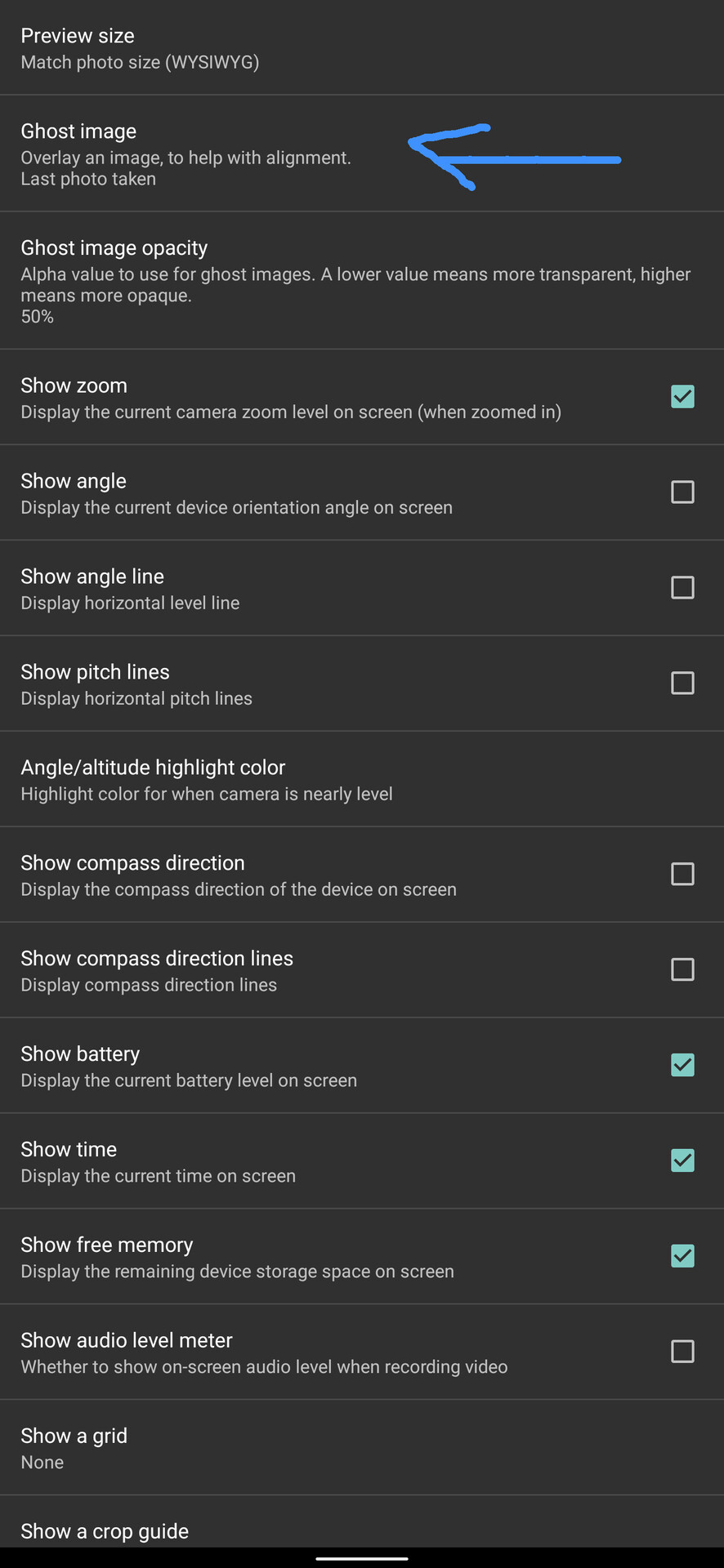
Task: Open the Show a grid setting
Action: pos(362,1448)
